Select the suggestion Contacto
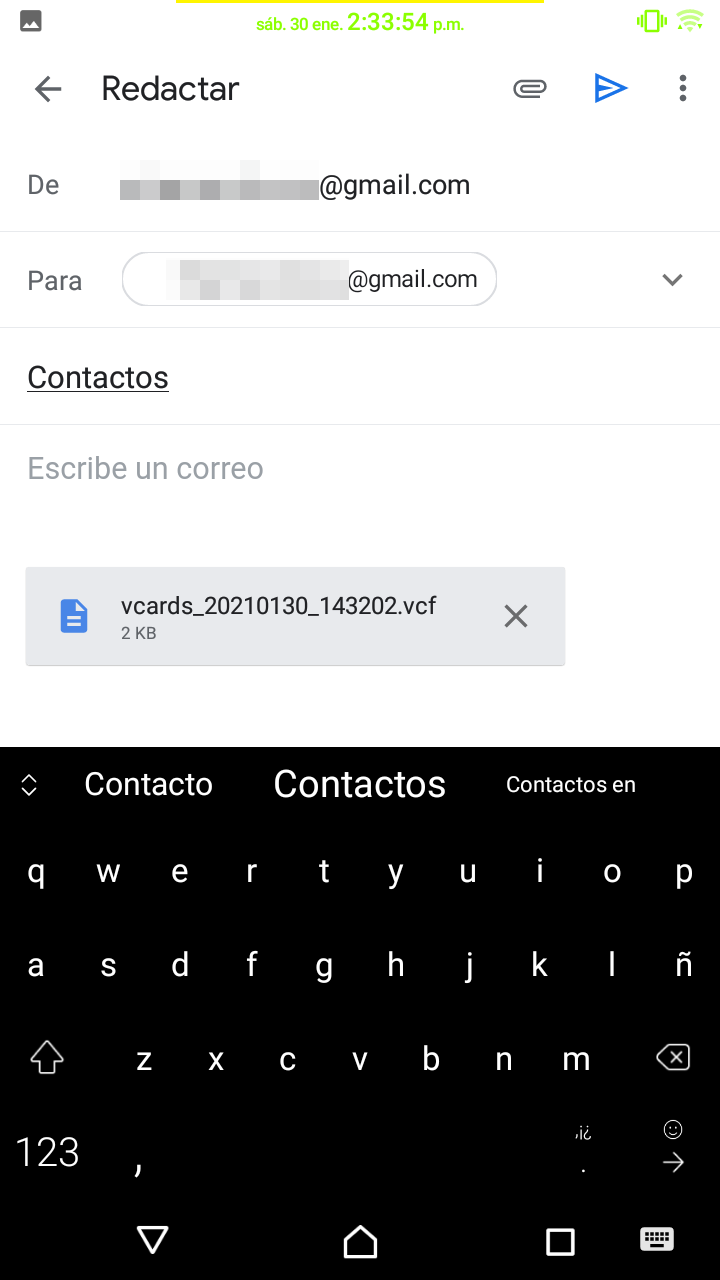Viewport: 720px width, 1280px height. point(148,785)
